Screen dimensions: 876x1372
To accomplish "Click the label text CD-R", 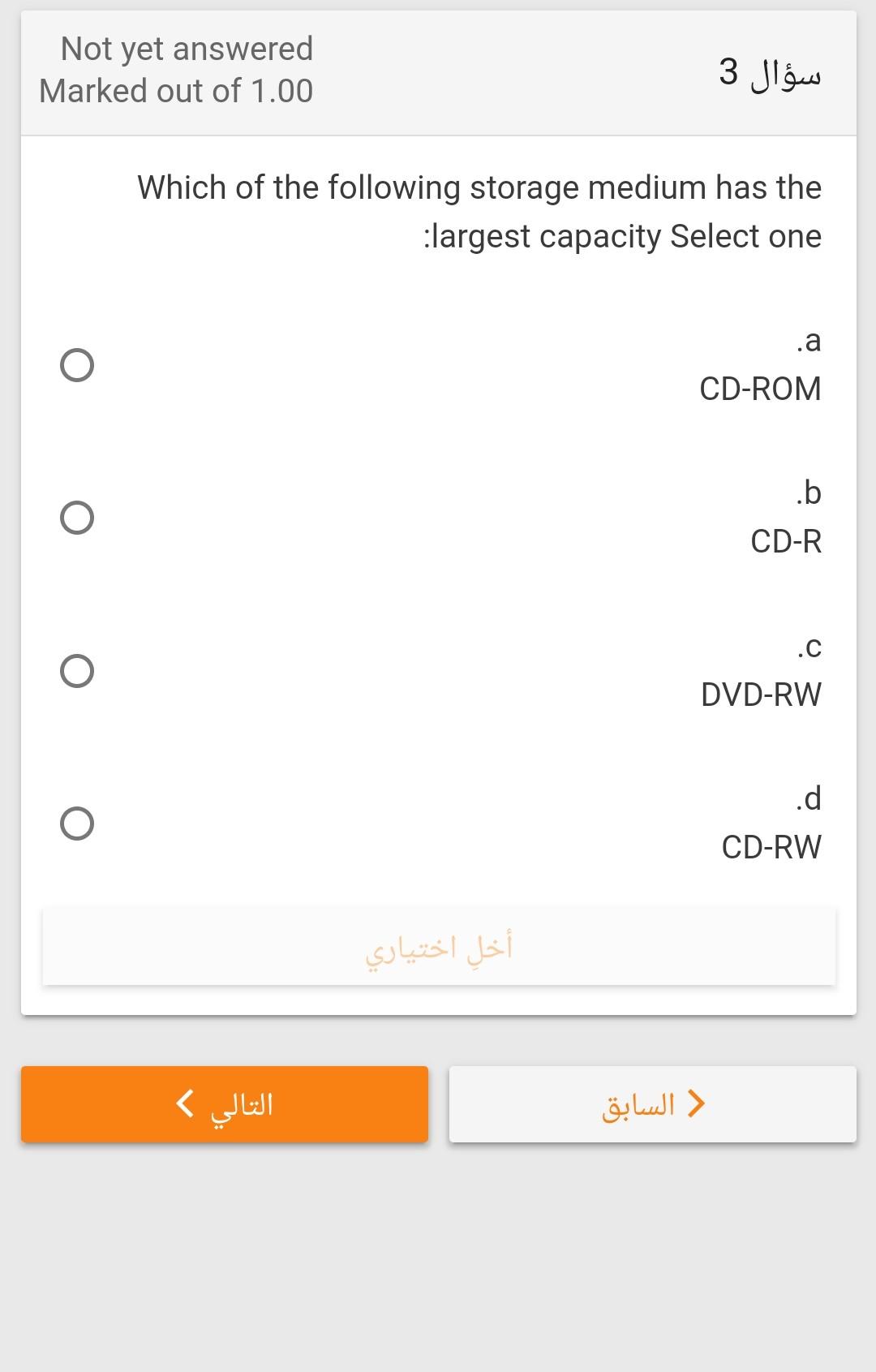I will coord(786,542).
